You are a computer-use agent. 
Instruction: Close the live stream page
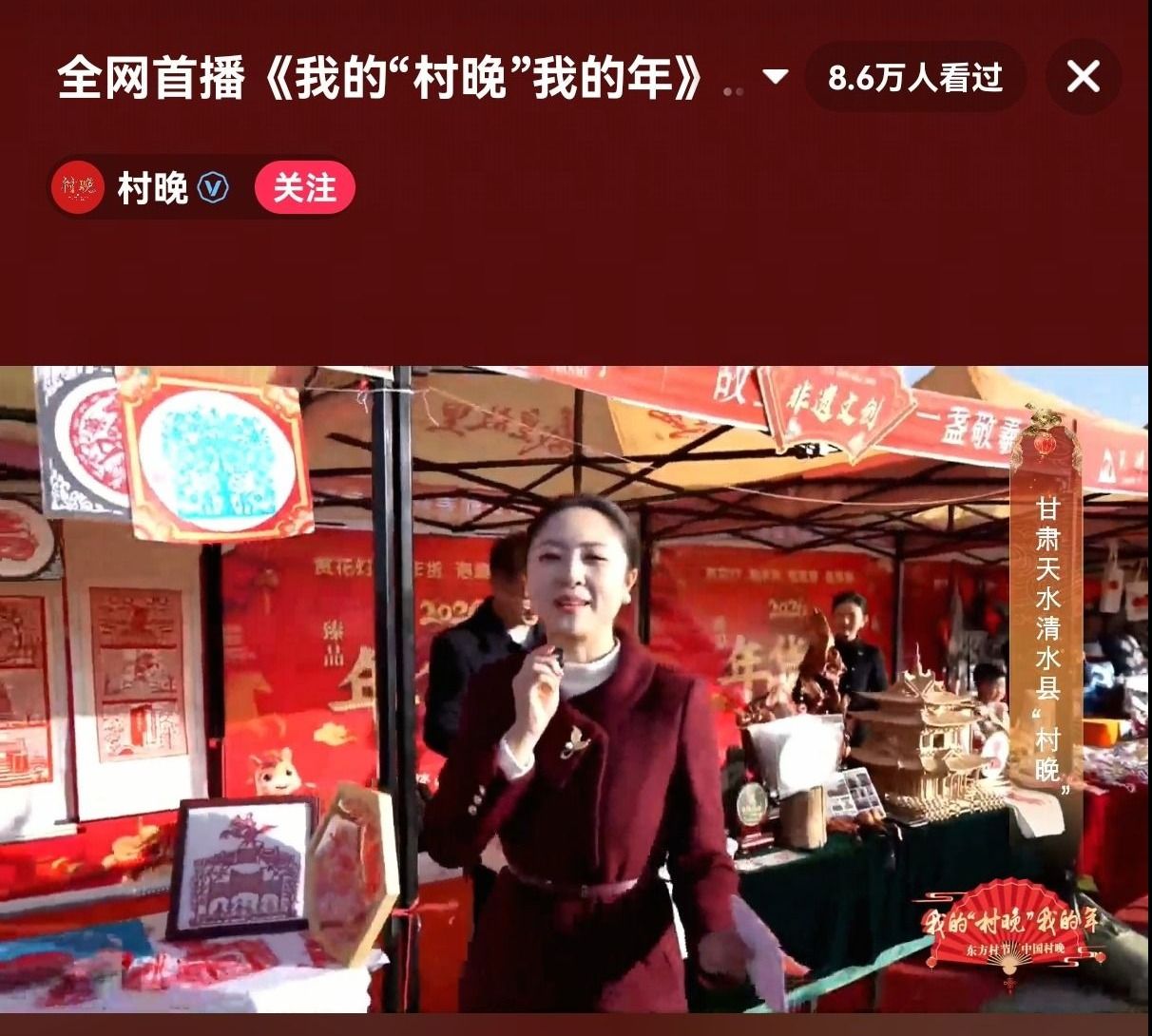click(1083, 77)
